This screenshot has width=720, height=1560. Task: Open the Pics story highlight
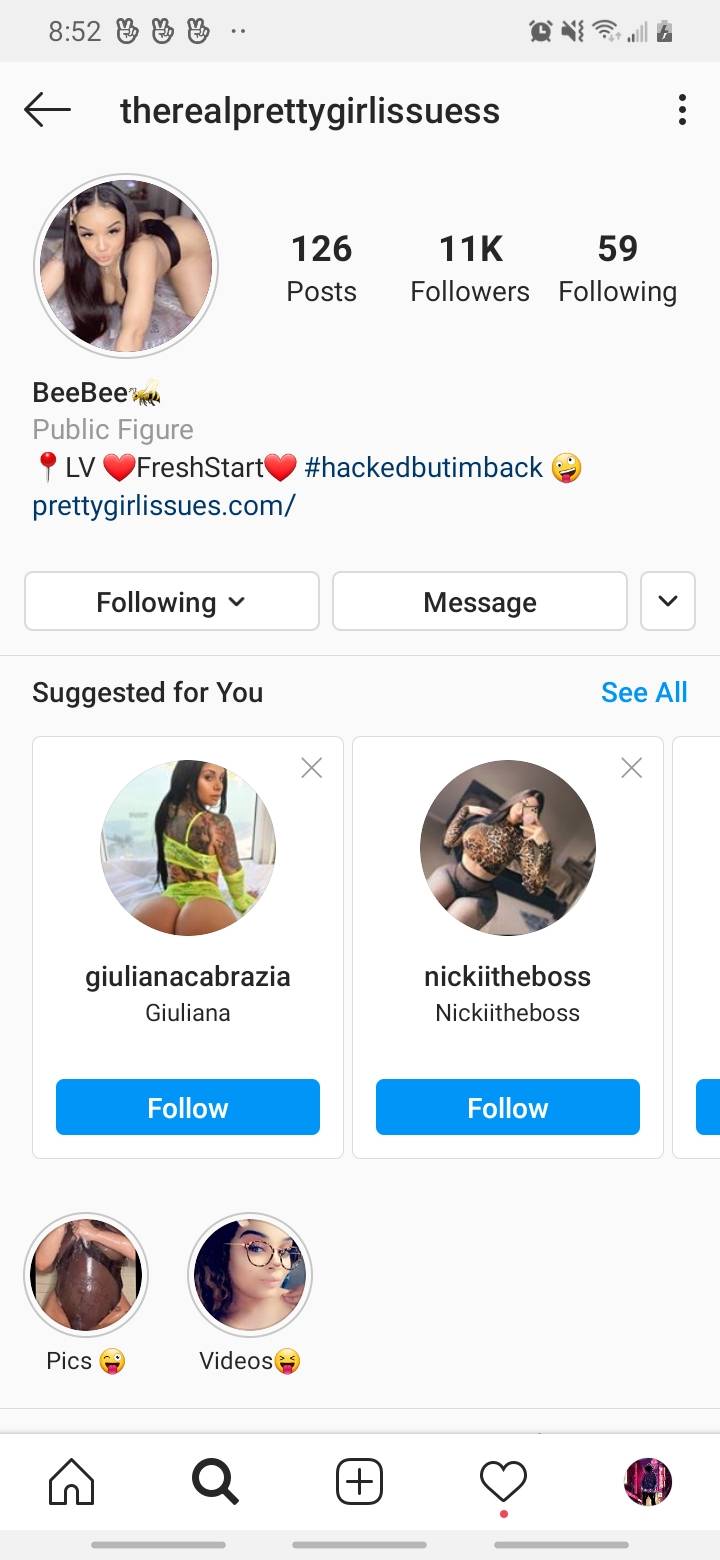tap(86, 1275)
